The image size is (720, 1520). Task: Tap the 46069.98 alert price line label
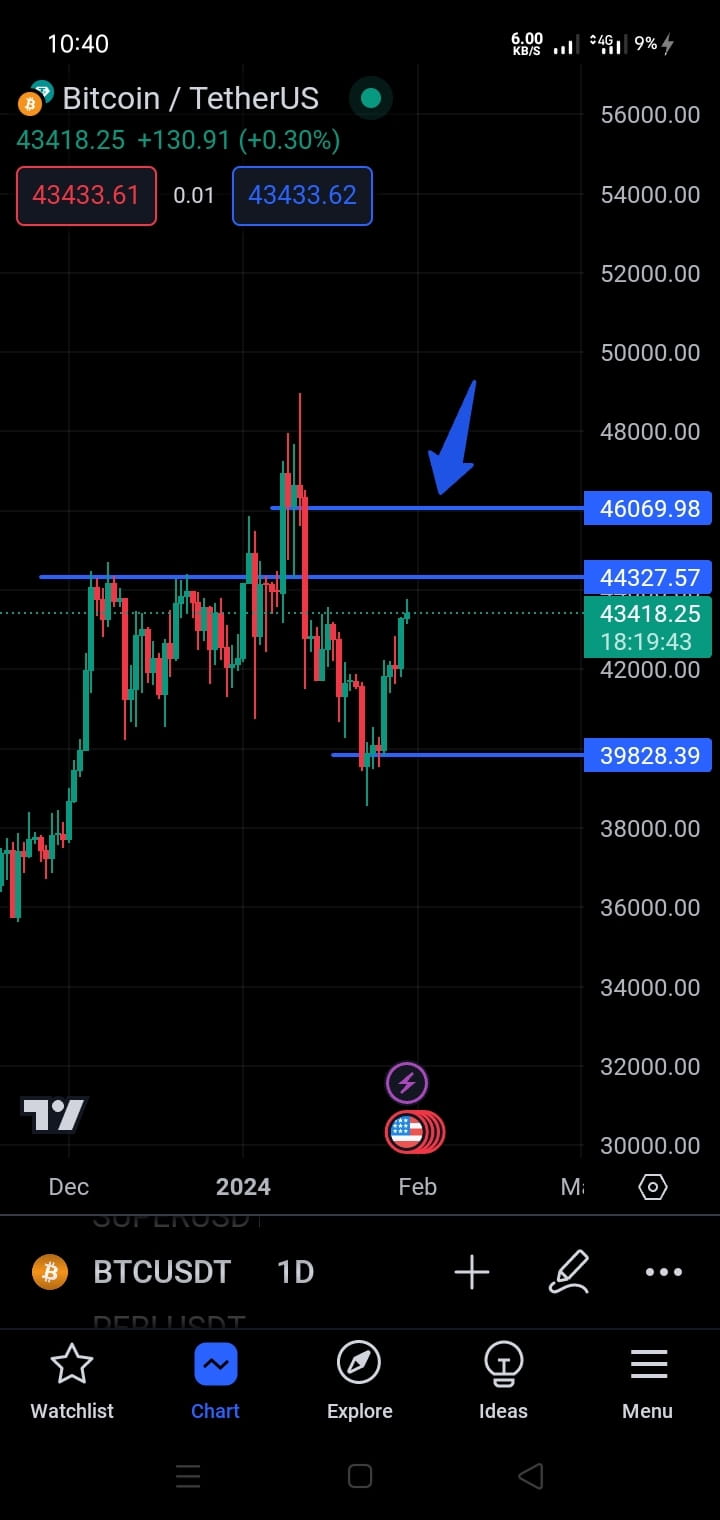point(648,508)
